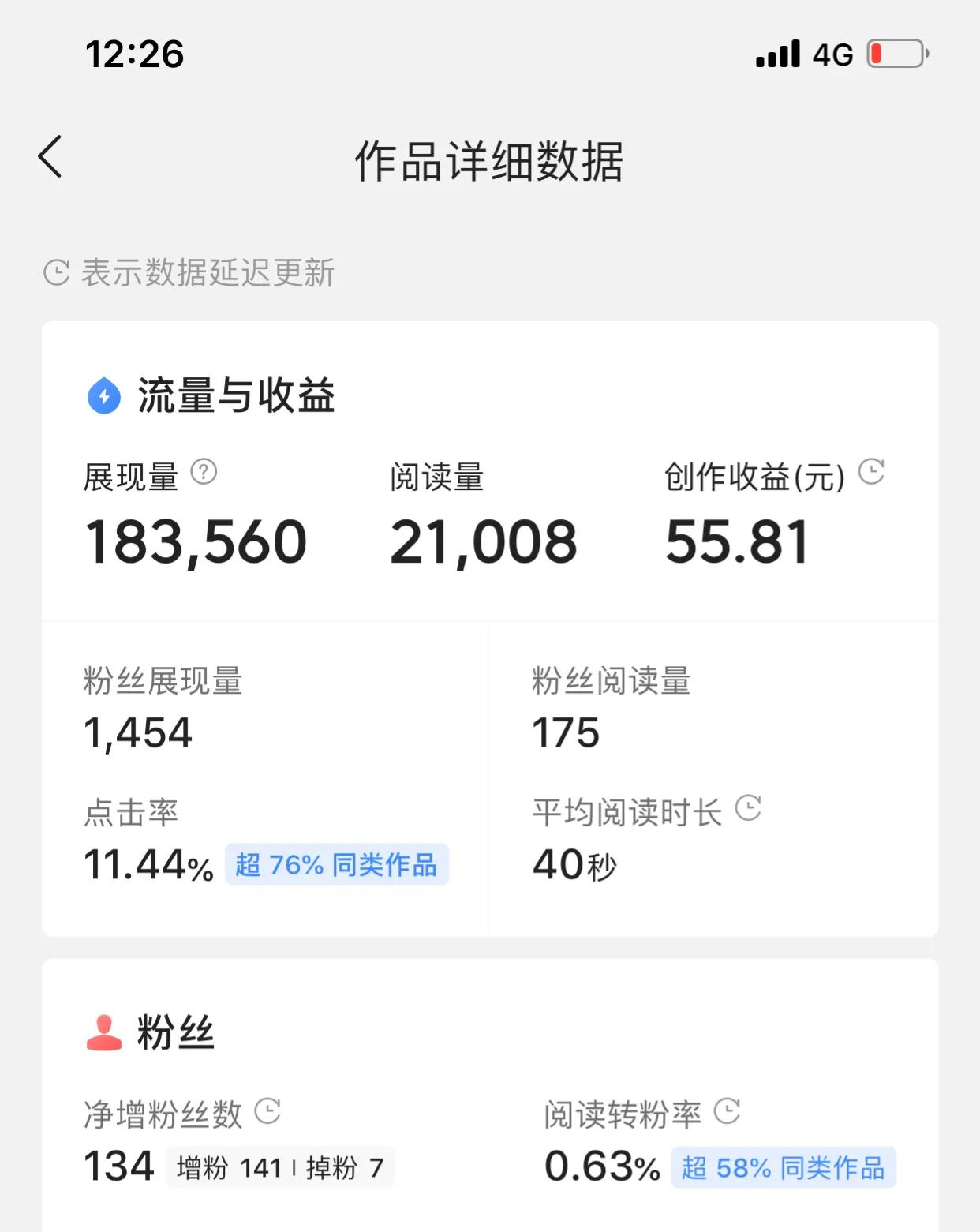The image size is (980, 1232).
Task: Select the blue lightning icon of 流量与收益
Action: click(104, 395)
